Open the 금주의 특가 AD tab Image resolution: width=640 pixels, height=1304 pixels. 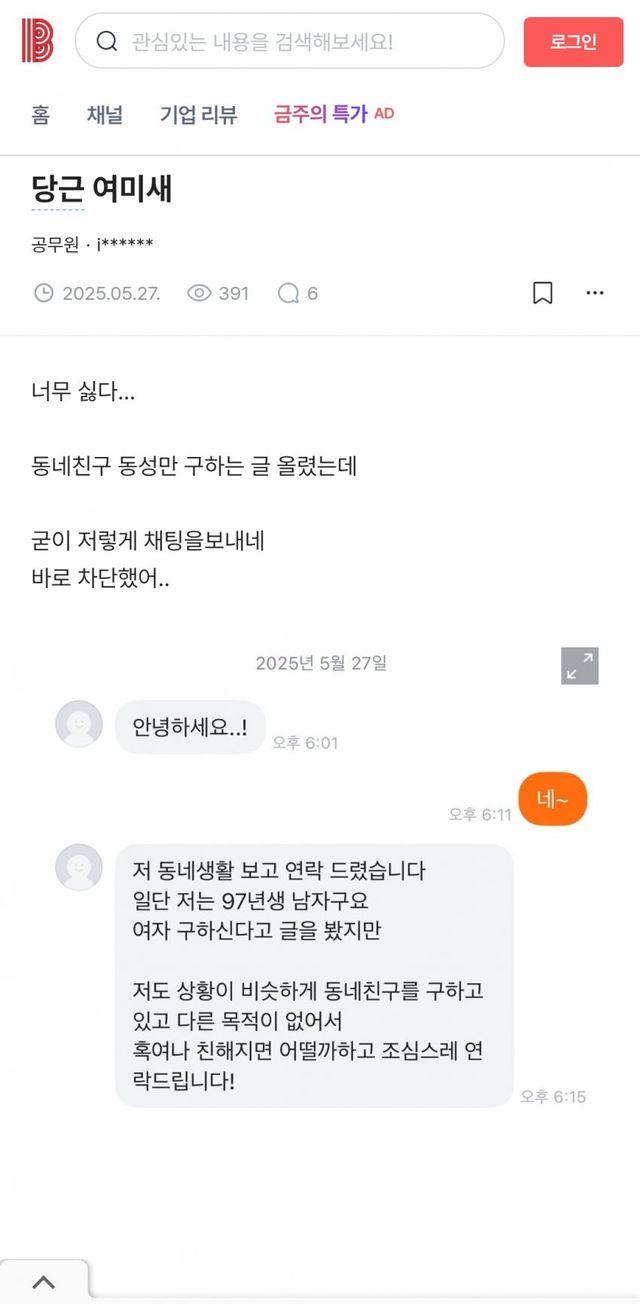[x=333, y=114]
